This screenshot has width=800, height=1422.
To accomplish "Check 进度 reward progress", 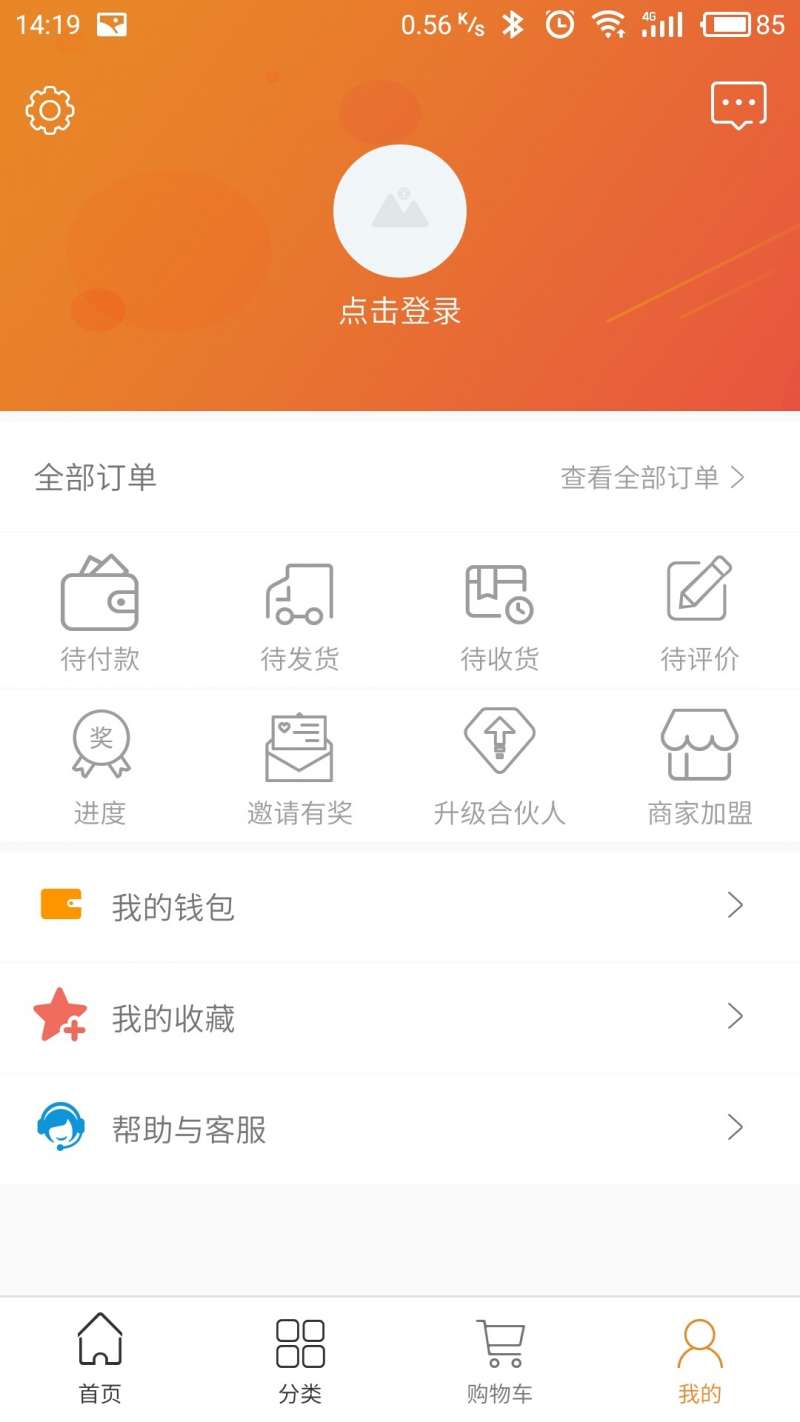I will [100, 767].
